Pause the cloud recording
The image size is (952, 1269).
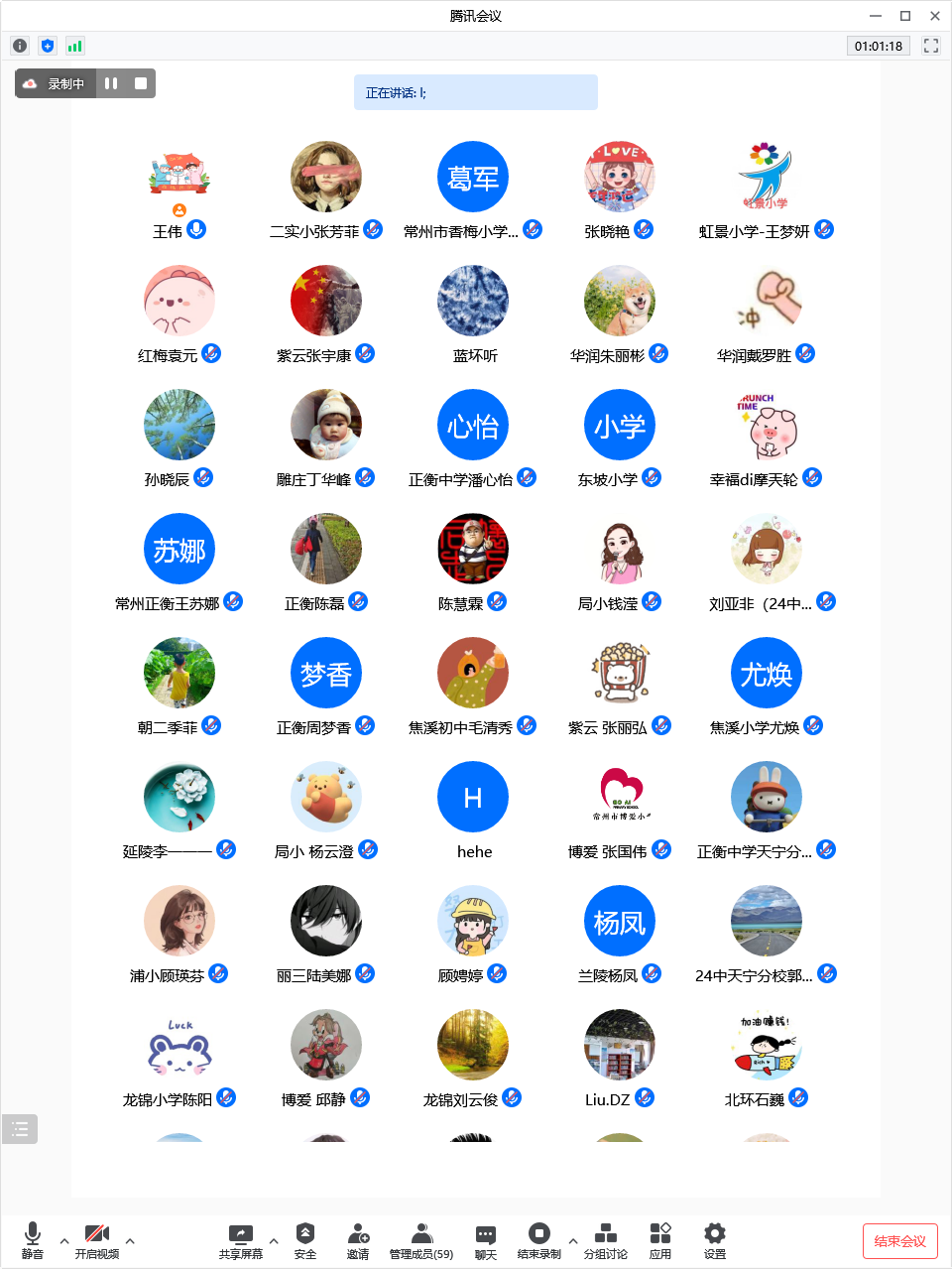111,83
